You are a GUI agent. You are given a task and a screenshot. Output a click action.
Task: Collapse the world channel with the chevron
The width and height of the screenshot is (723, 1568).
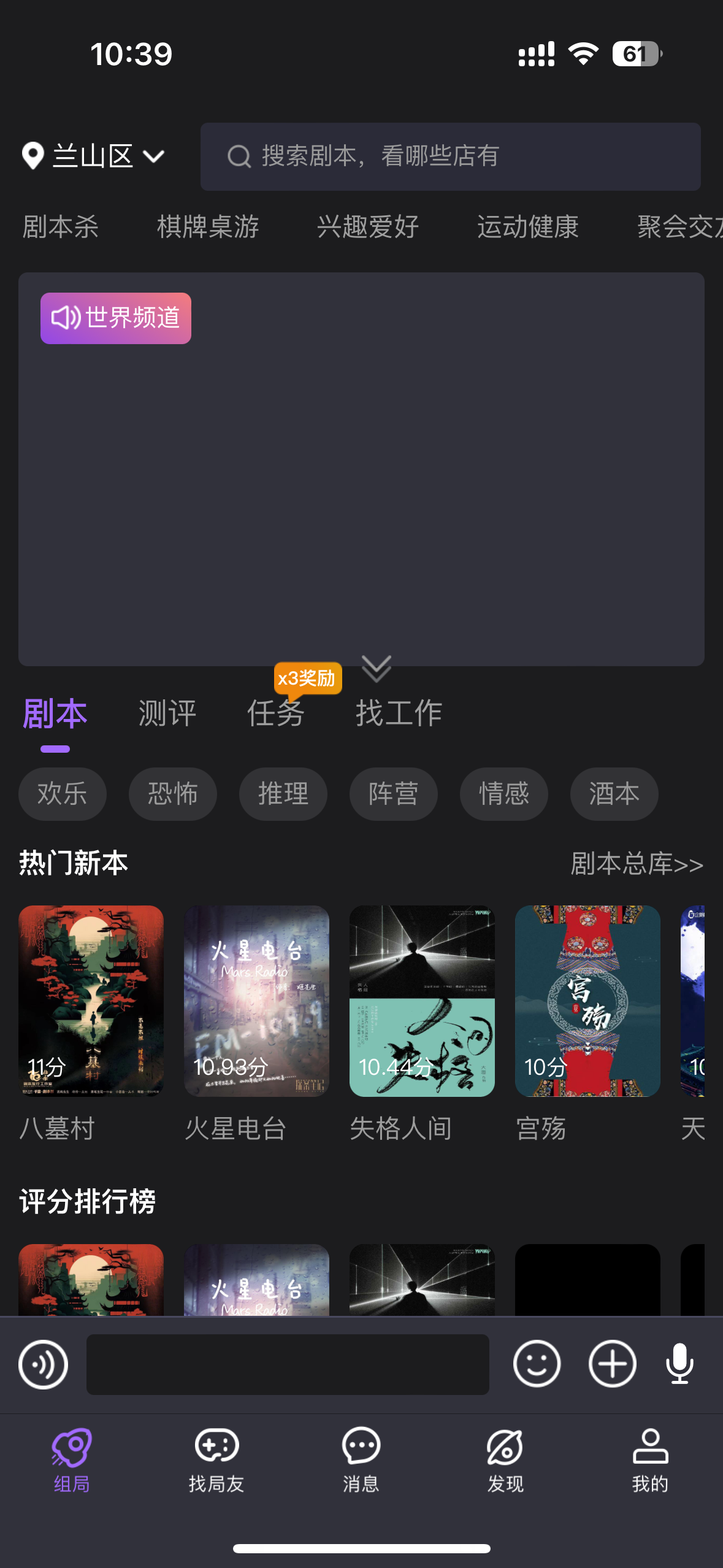coord(377,670)
